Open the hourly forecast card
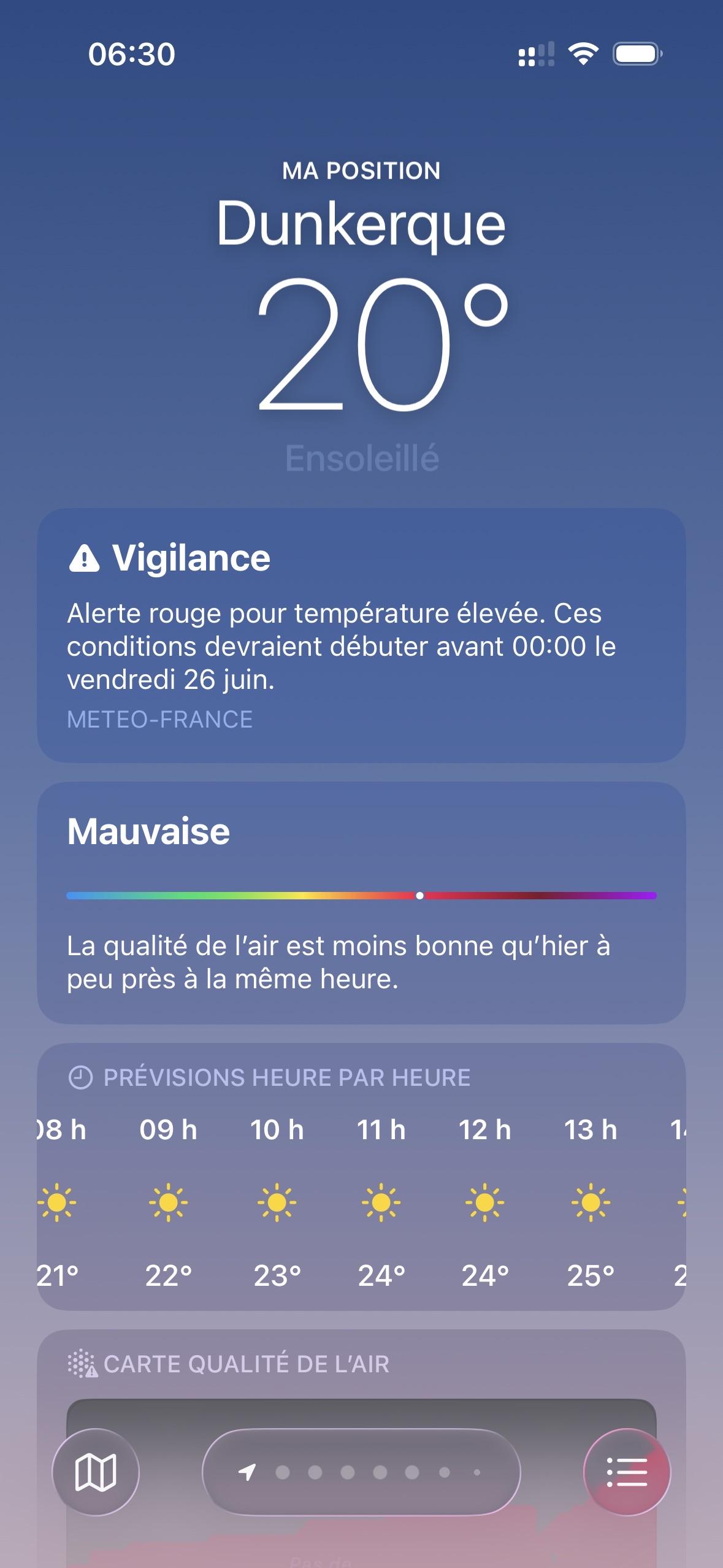The image size is (723, 1568). 361,1177
